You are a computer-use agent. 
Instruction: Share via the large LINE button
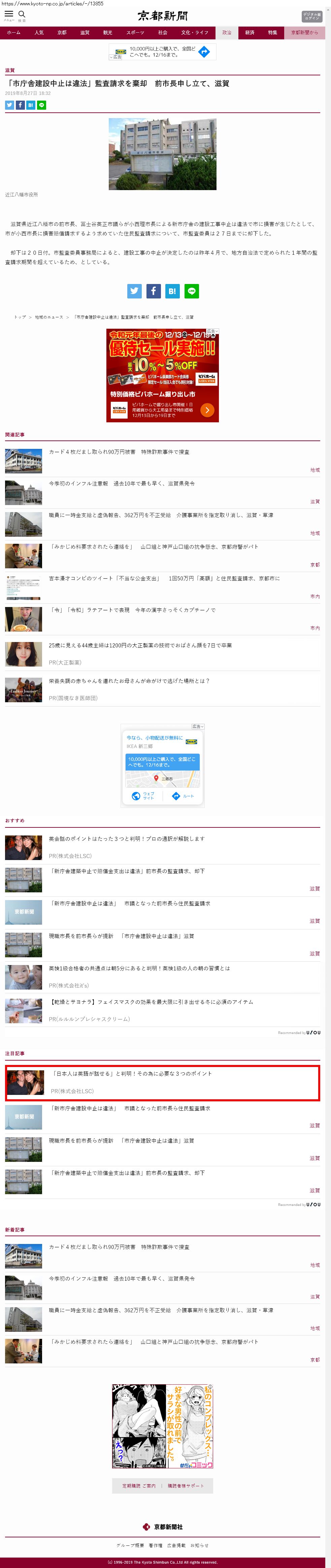191,291
